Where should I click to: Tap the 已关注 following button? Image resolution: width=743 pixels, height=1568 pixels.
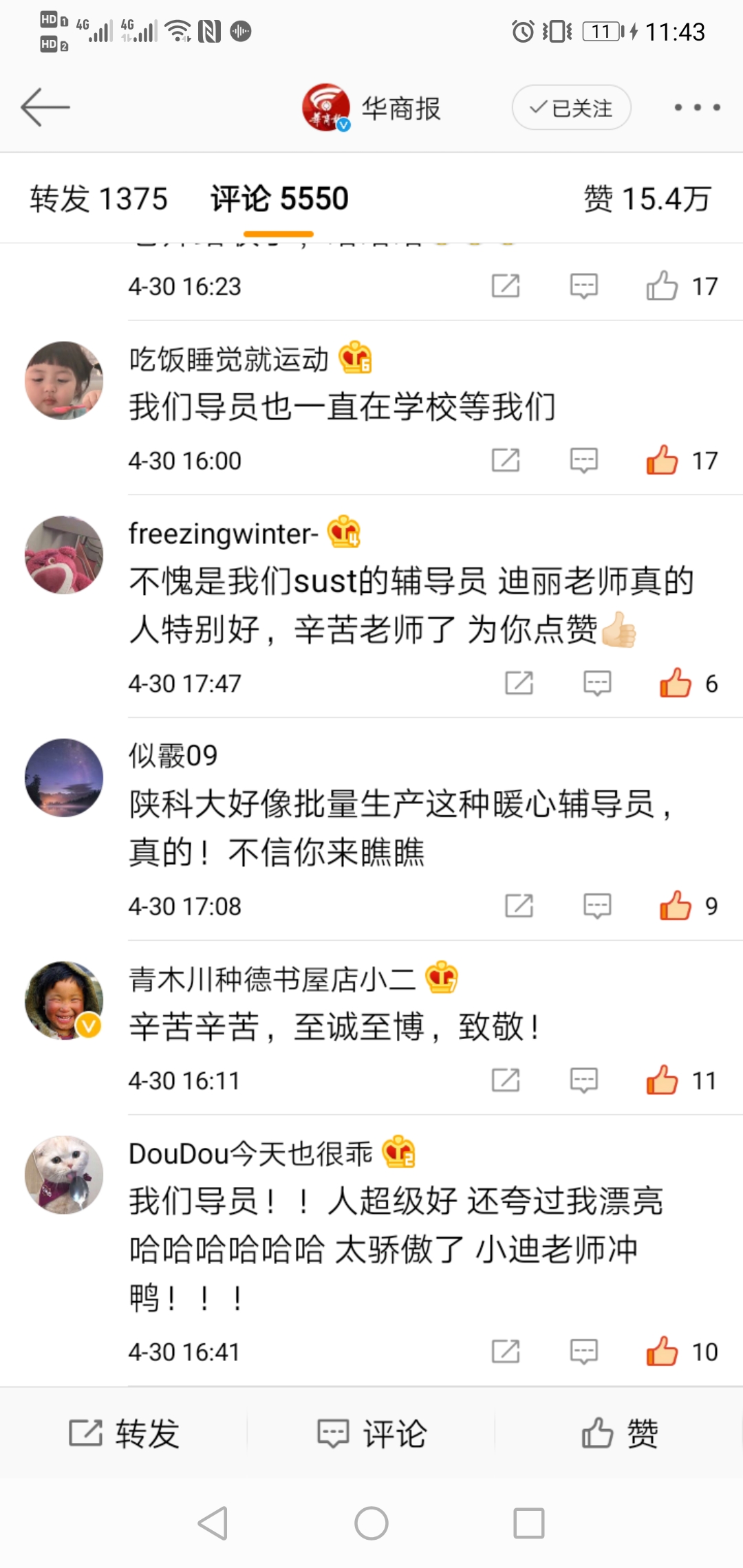coord(571,108)
